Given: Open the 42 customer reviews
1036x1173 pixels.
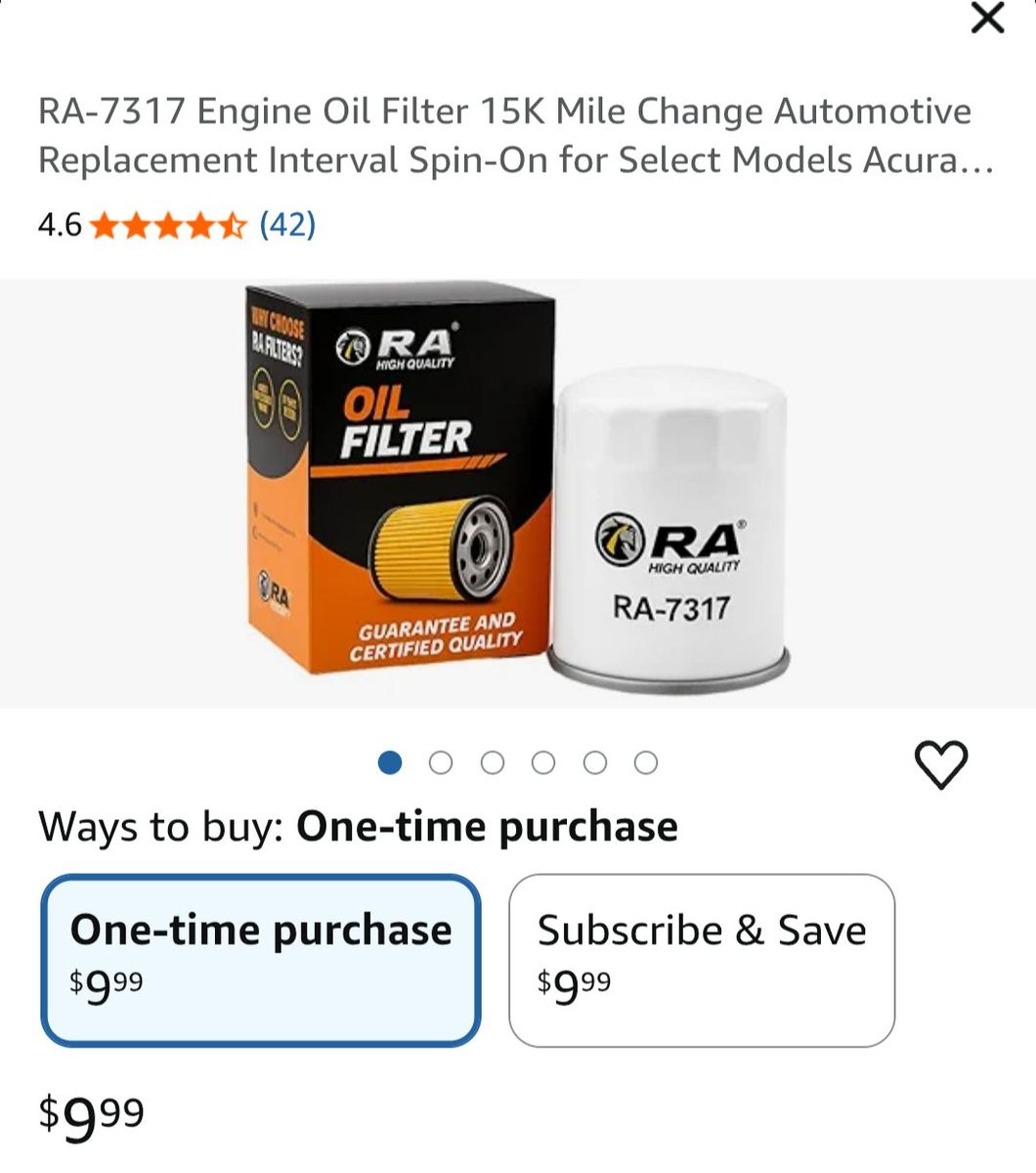Looking at the screenshot, I should click(x=287, y=225).
